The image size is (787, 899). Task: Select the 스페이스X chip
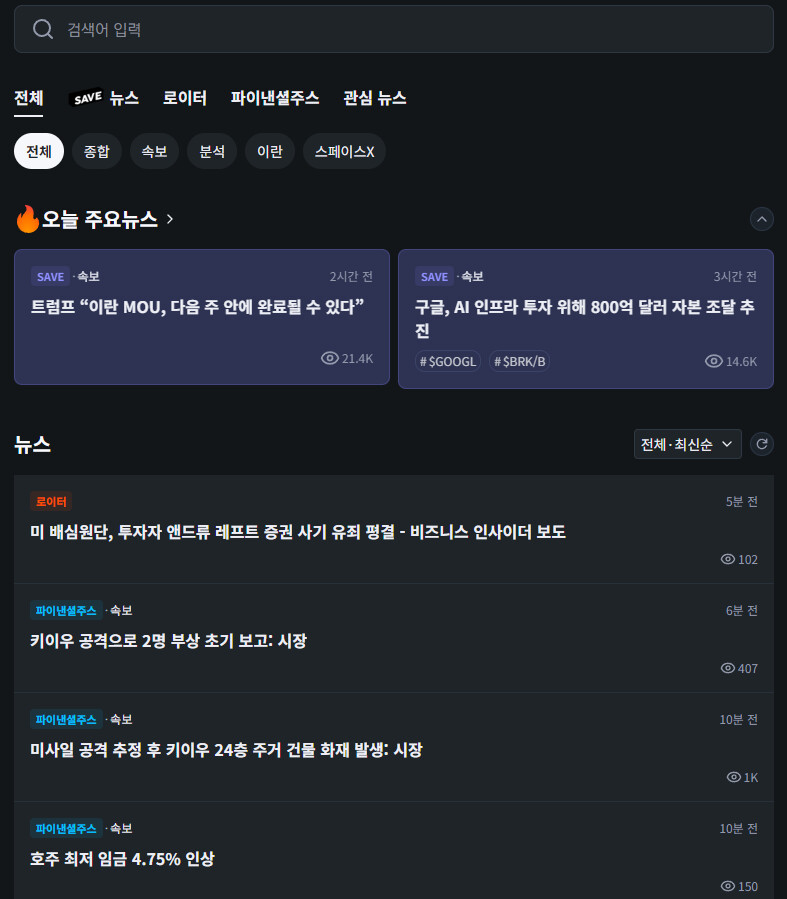[x=344, y=151]
